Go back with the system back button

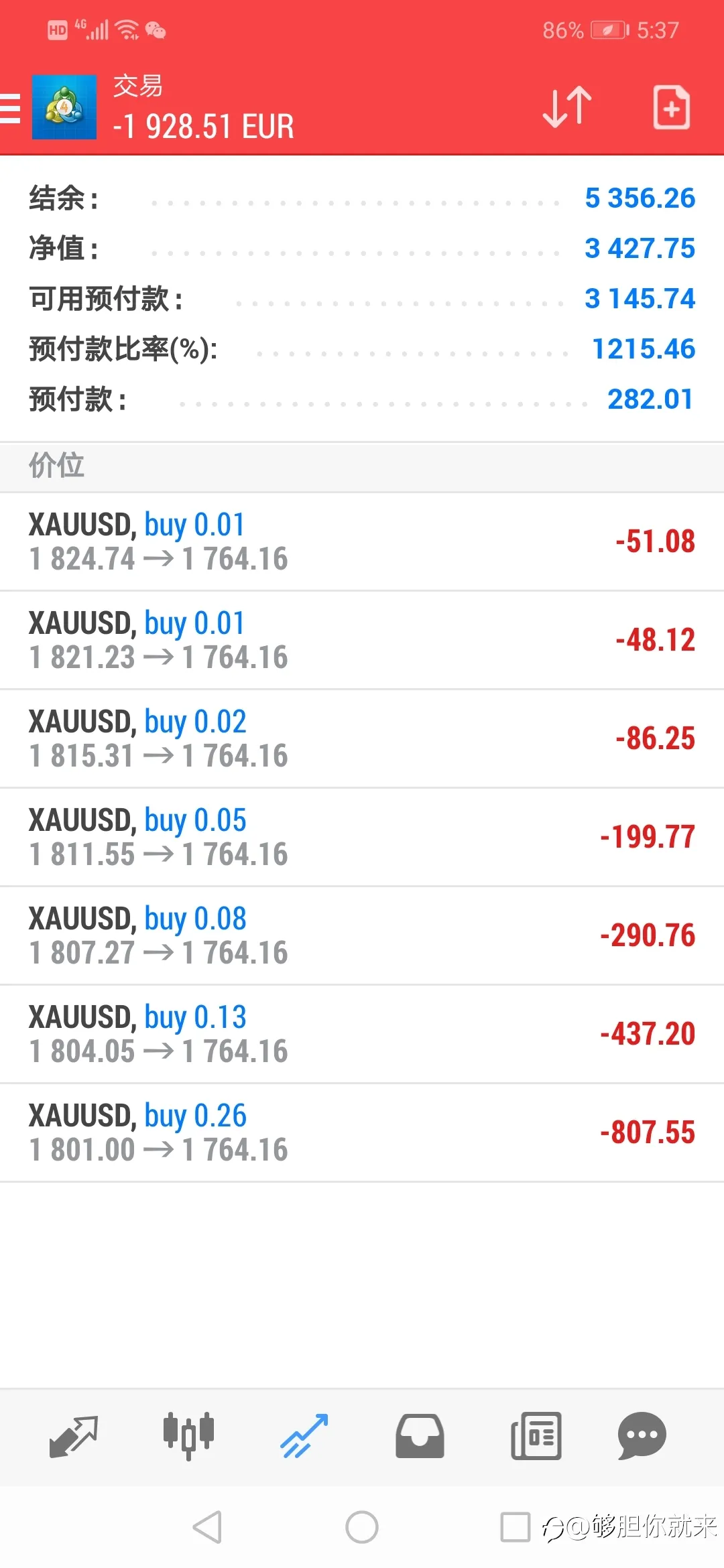[207, 1527]
